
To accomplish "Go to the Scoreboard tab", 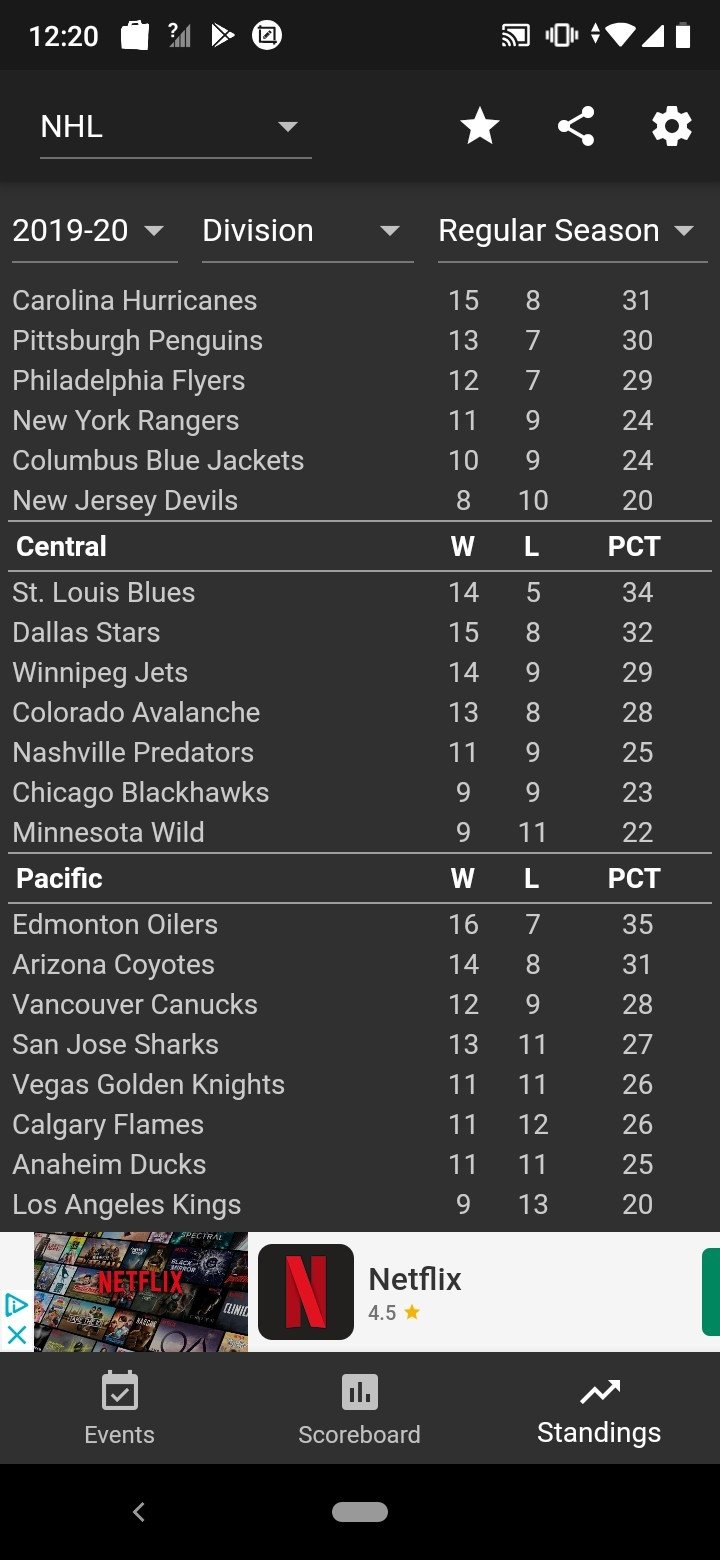I will [359, 1409].
